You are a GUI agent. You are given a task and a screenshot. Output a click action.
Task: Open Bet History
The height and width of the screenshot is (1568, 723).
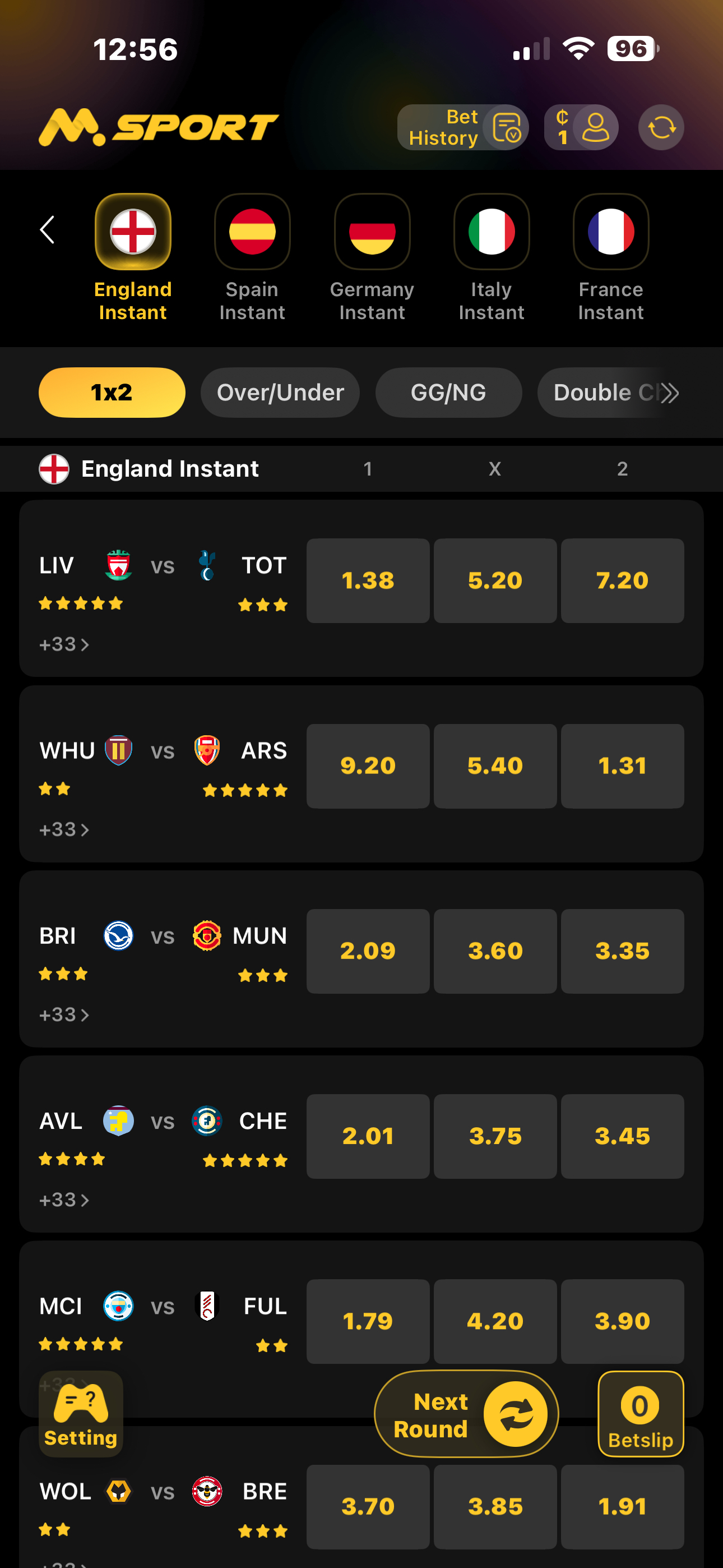(x=462, y=128)
